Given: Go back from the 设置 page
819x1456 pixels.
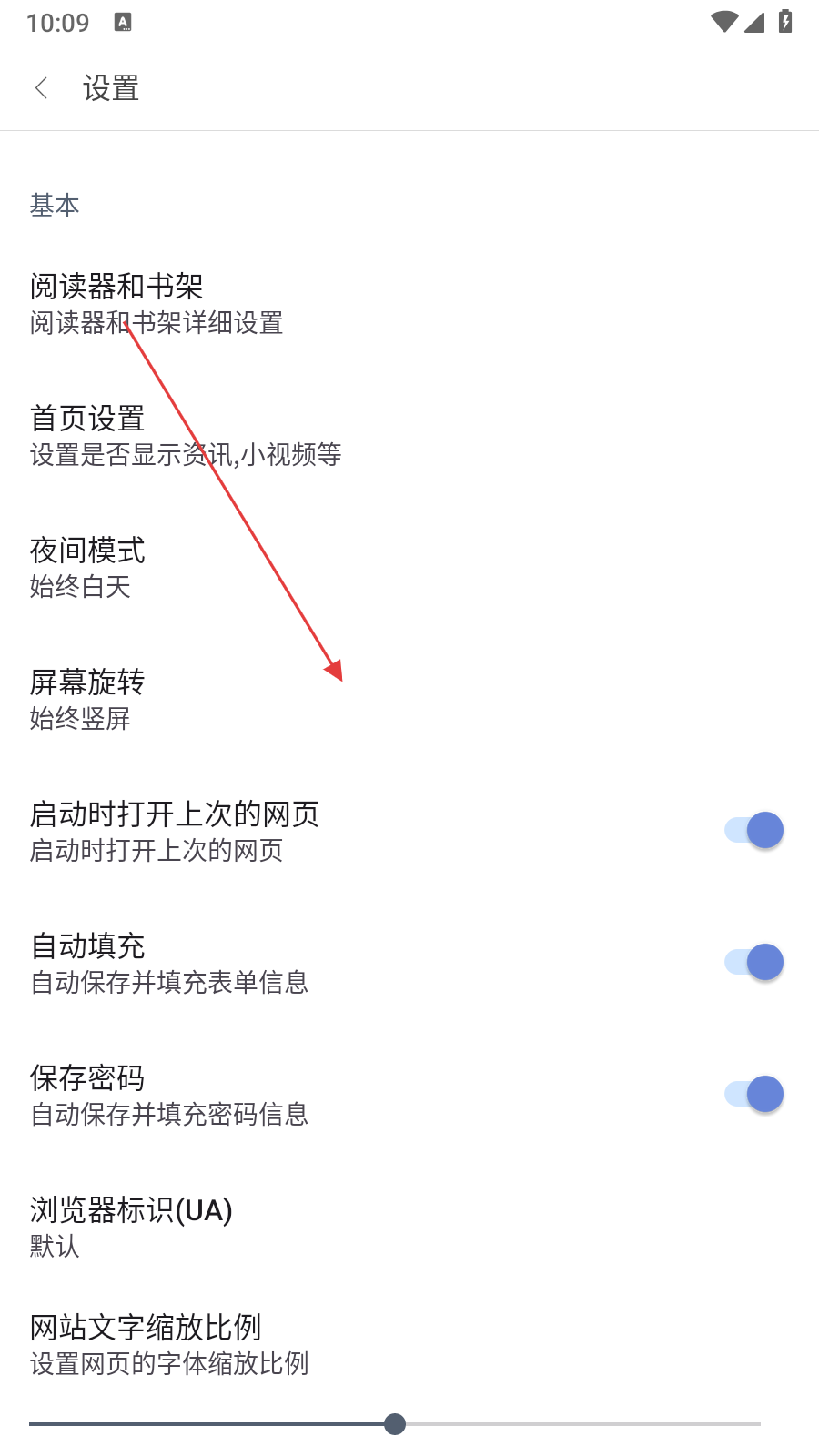Looking at the screenshot, I should point(41,88).
